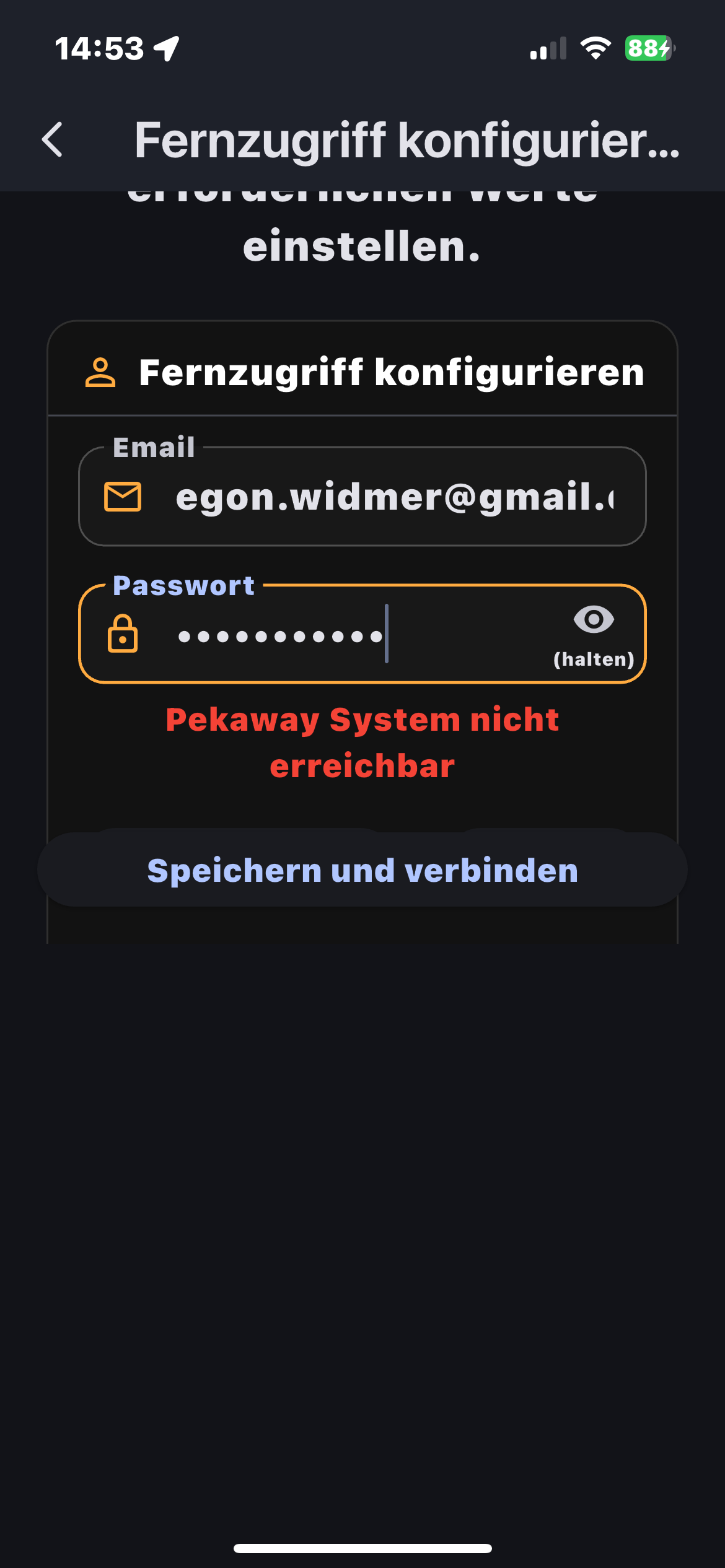
Task: Tap Speichern und verbinden
Action: pos(362,870)
